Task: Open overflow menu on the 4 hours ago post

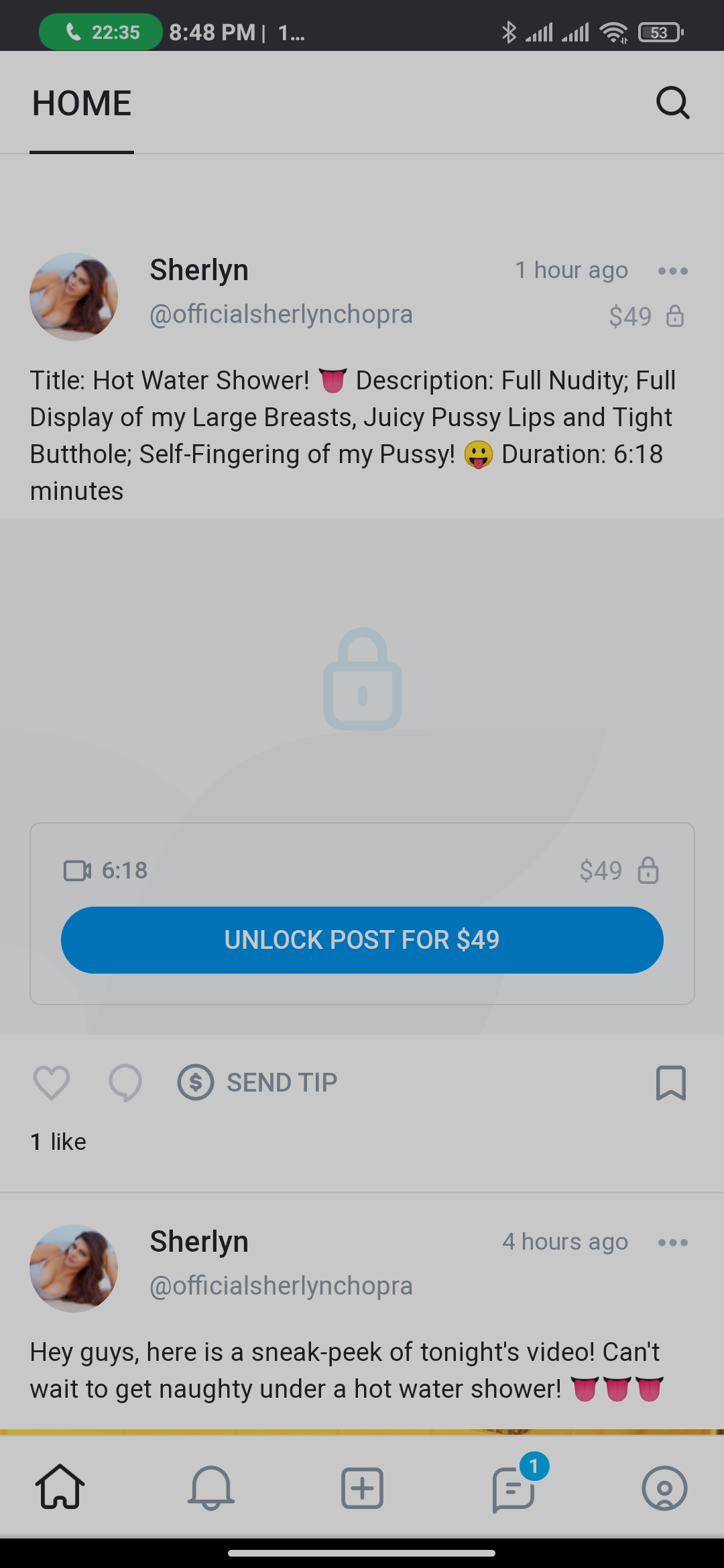Action: 672,1242
